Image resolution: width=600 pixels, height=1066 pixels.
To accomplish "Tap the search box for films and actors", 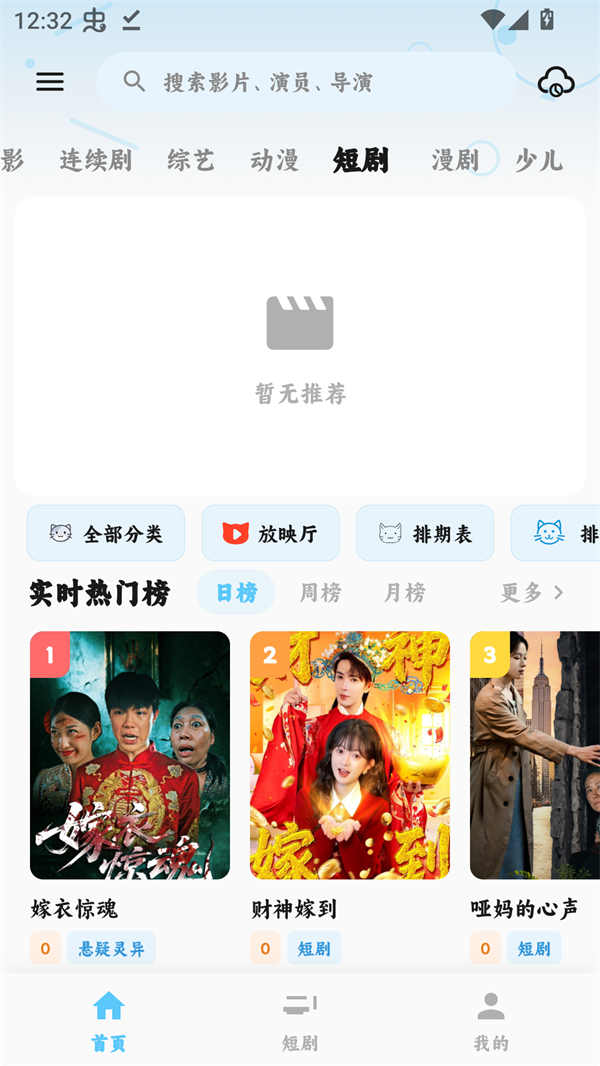I will pos(305,82).
